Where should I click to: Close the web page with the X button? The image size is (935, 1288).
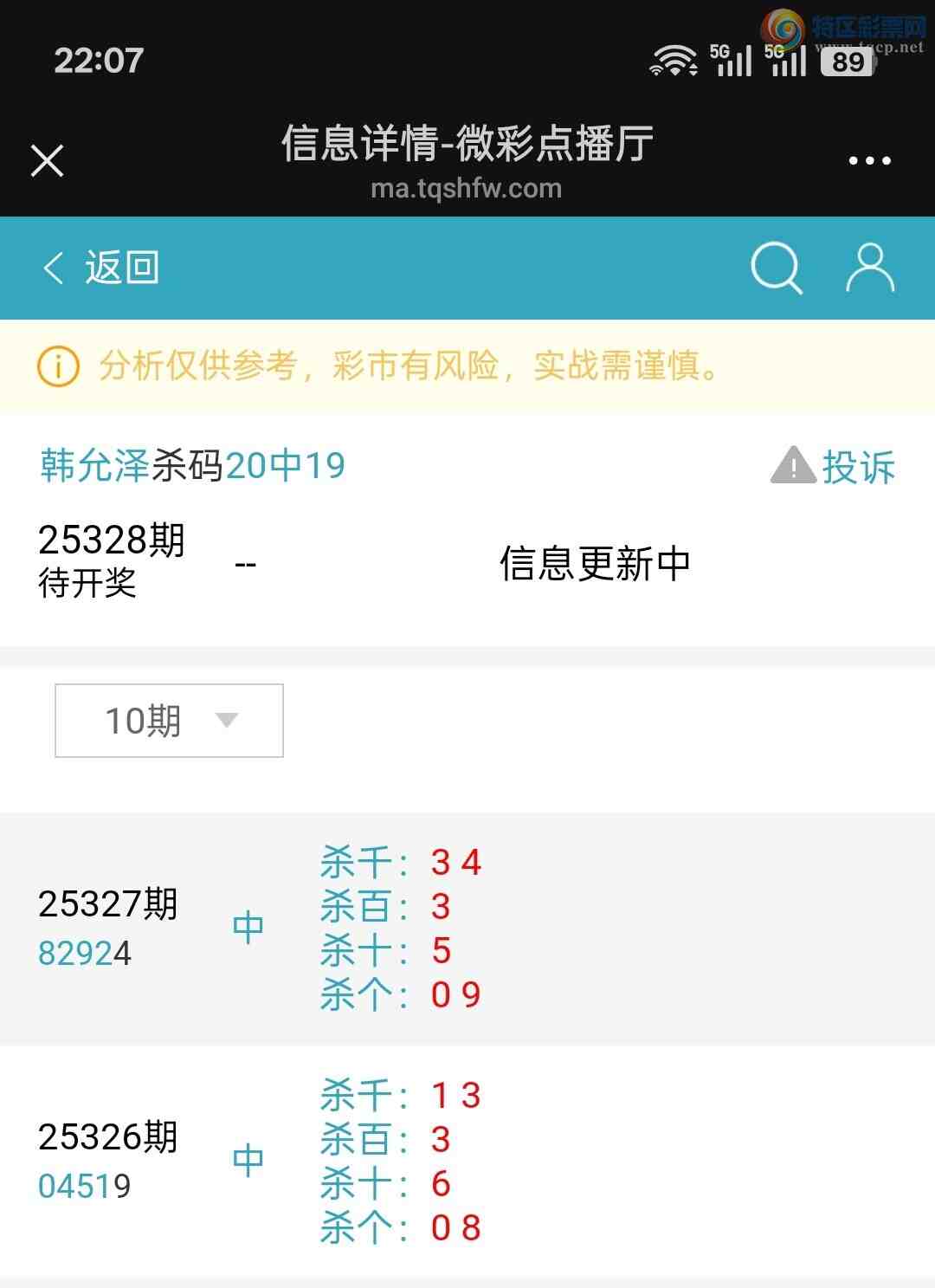click(x=47, y=160)
